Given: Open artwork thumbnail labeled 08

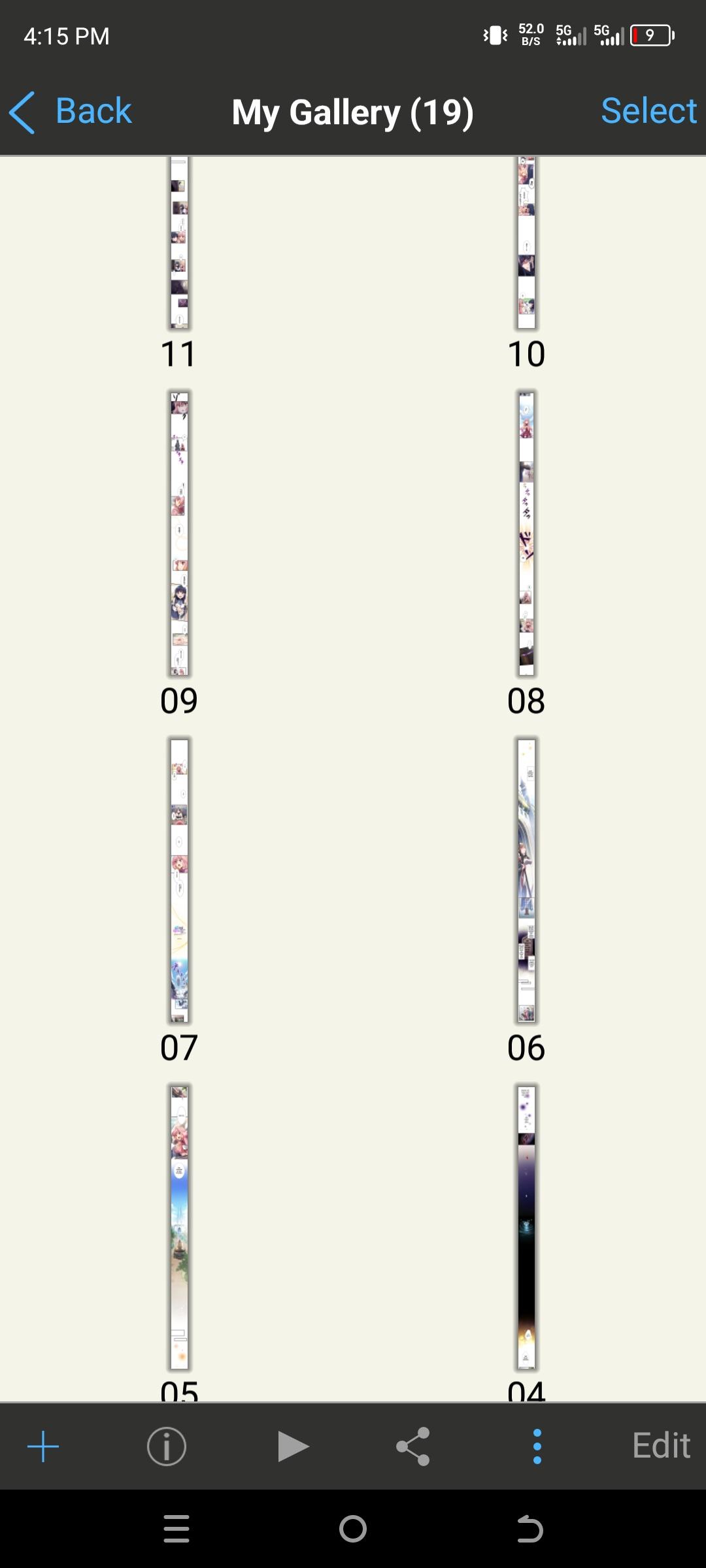Looking at the screenshot, I should click(x=526, y=533).
